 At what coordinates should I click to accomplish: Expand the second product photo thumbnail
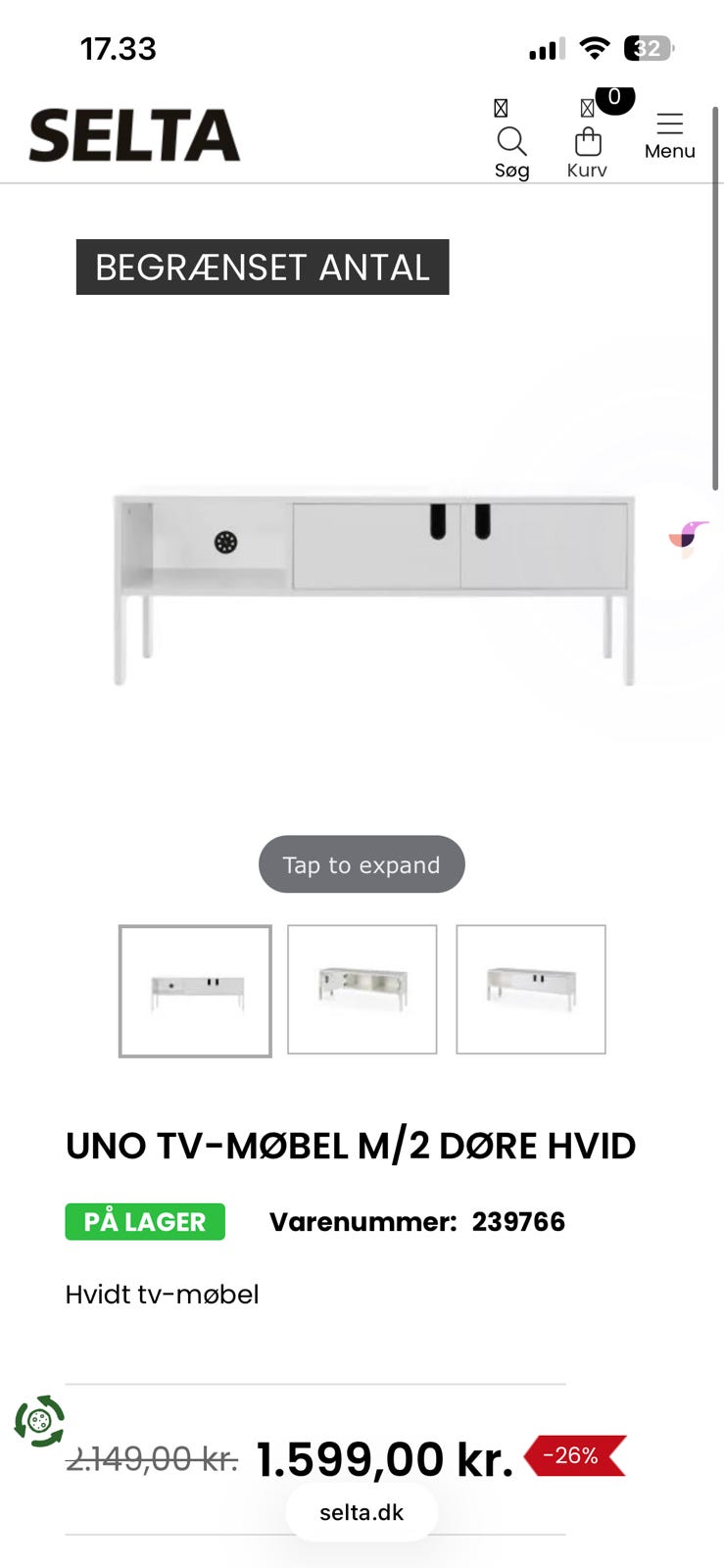pos(361,989)
